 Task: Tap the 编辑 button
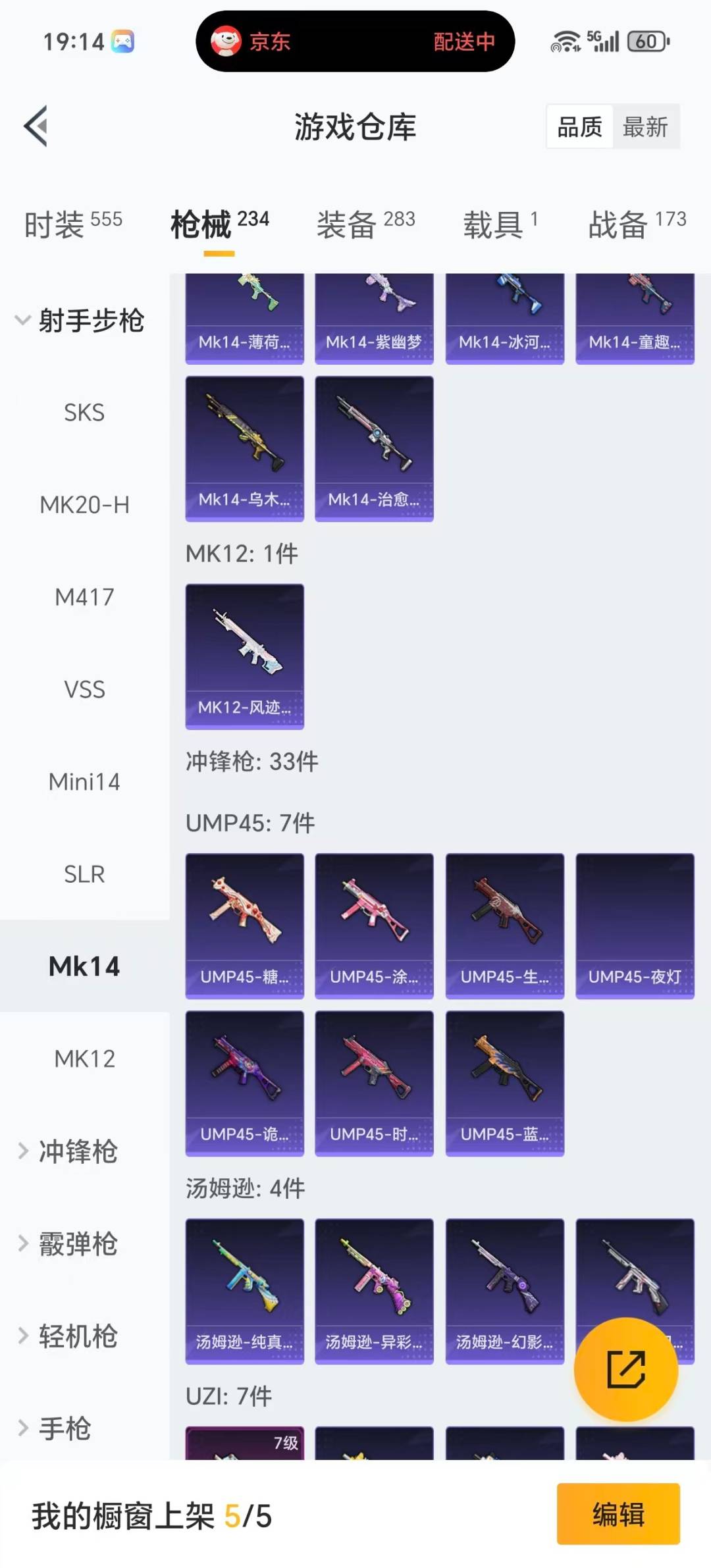(618, 1513)
